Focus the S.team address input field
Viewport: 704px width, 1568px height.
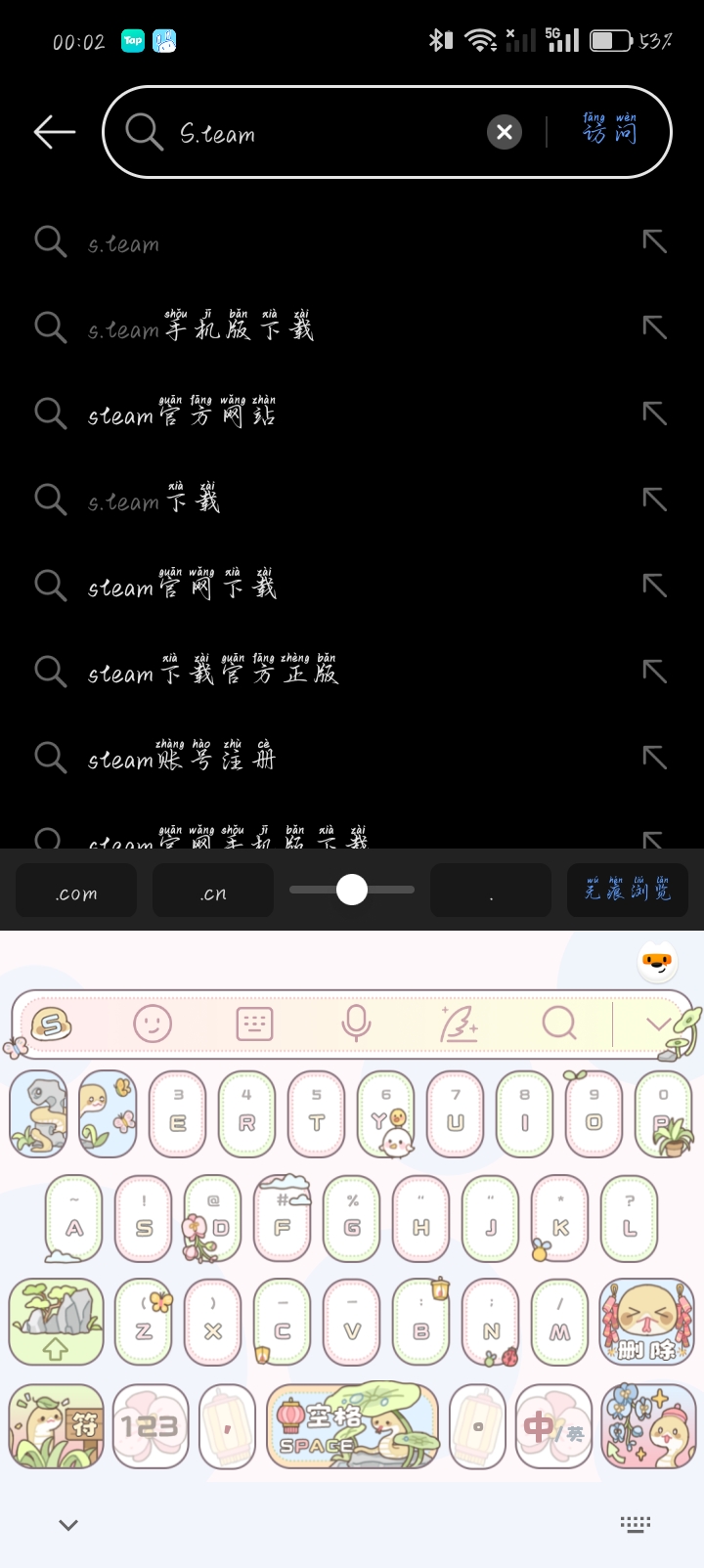pos(323,133)
